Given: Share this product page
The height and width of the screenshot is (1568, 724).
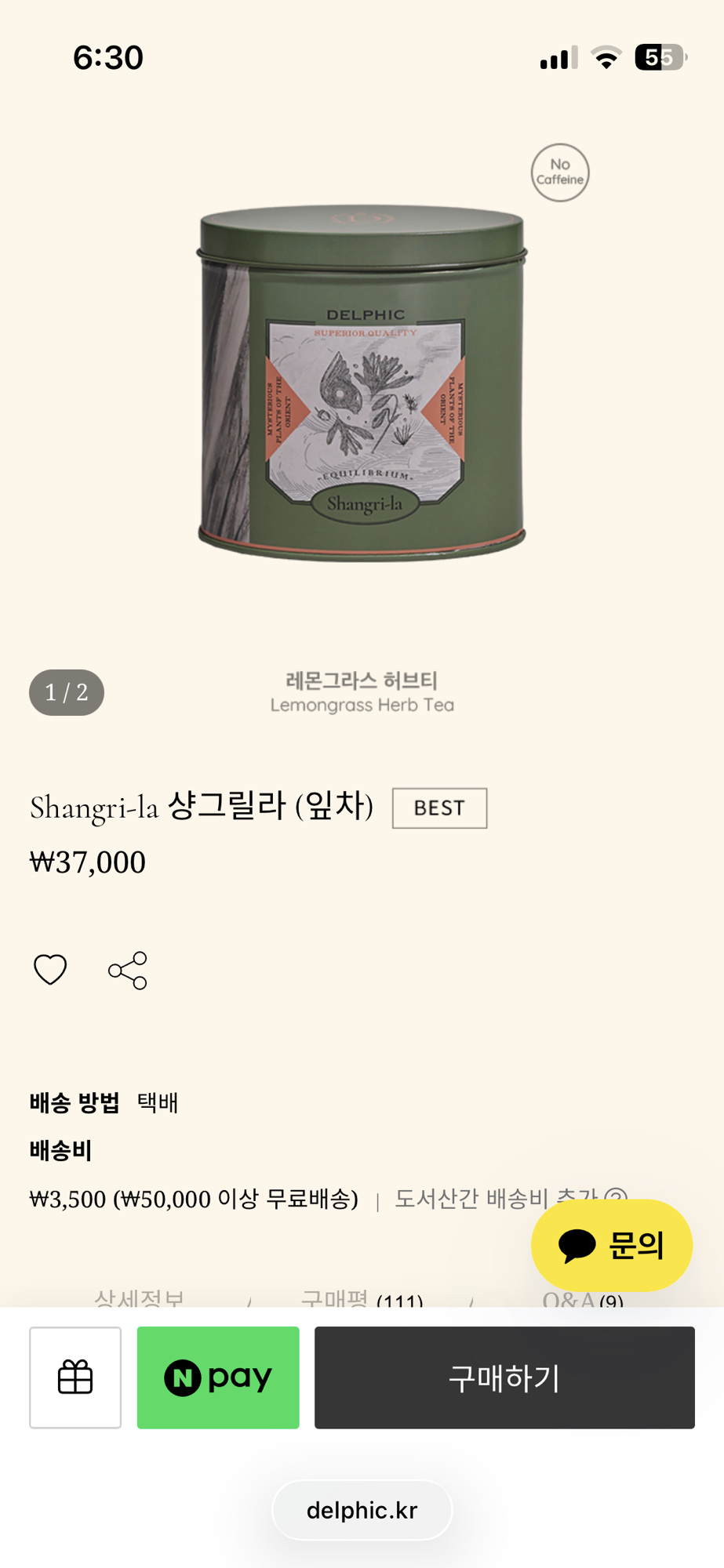Looking at the screenshot, I should [x=128, y=971].
